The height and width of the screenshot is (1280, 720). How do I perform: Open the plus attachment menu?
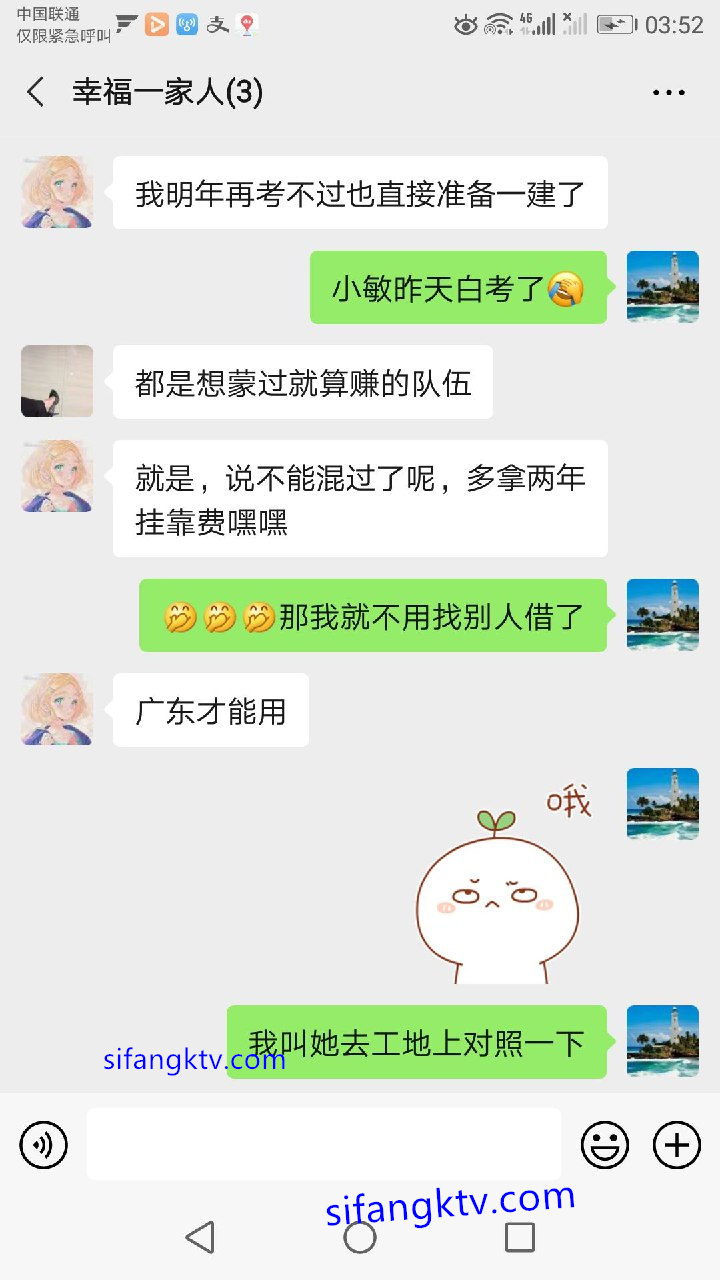tap(677, 1144)
